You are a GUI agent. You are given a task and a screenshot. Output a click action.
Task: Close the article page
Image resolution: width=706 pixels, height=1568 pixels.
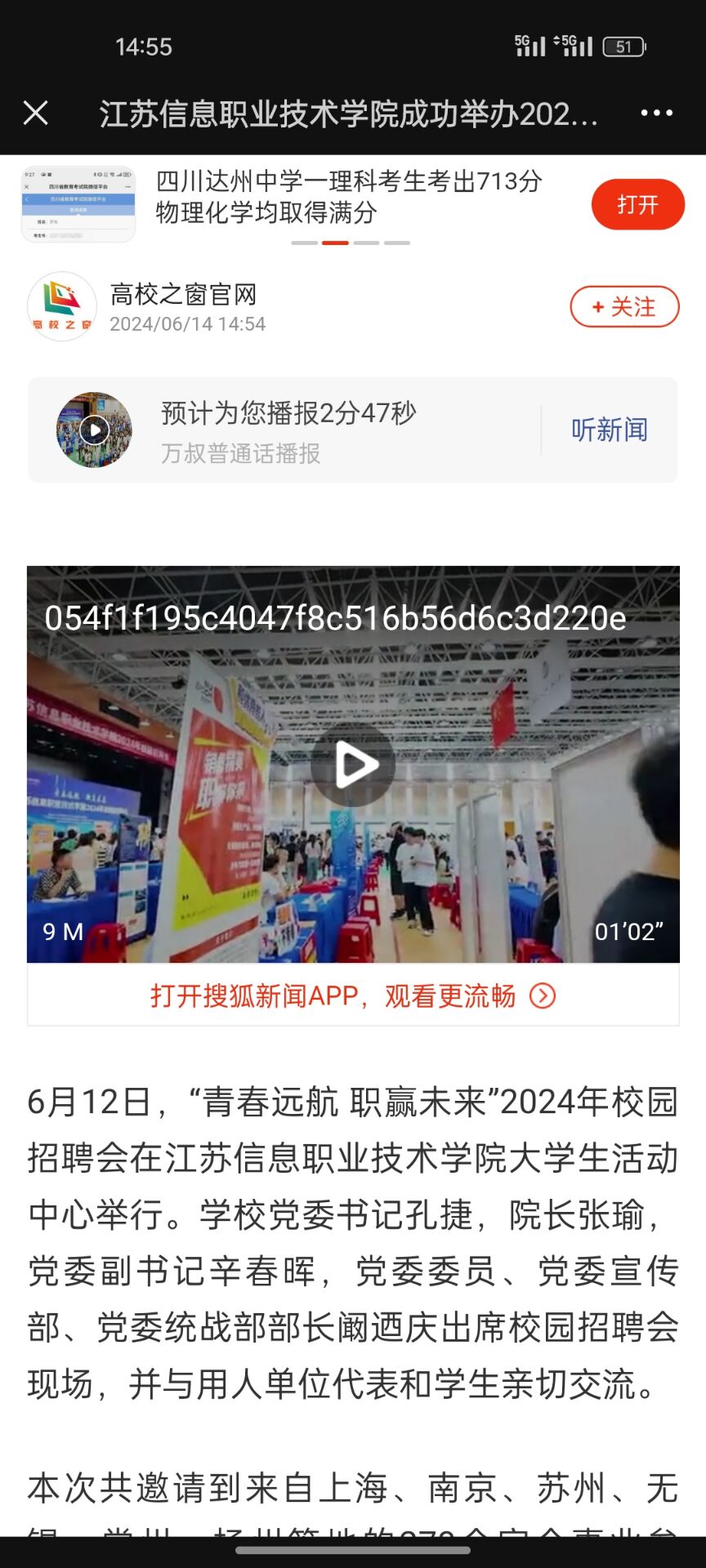[x=36, y=113]
